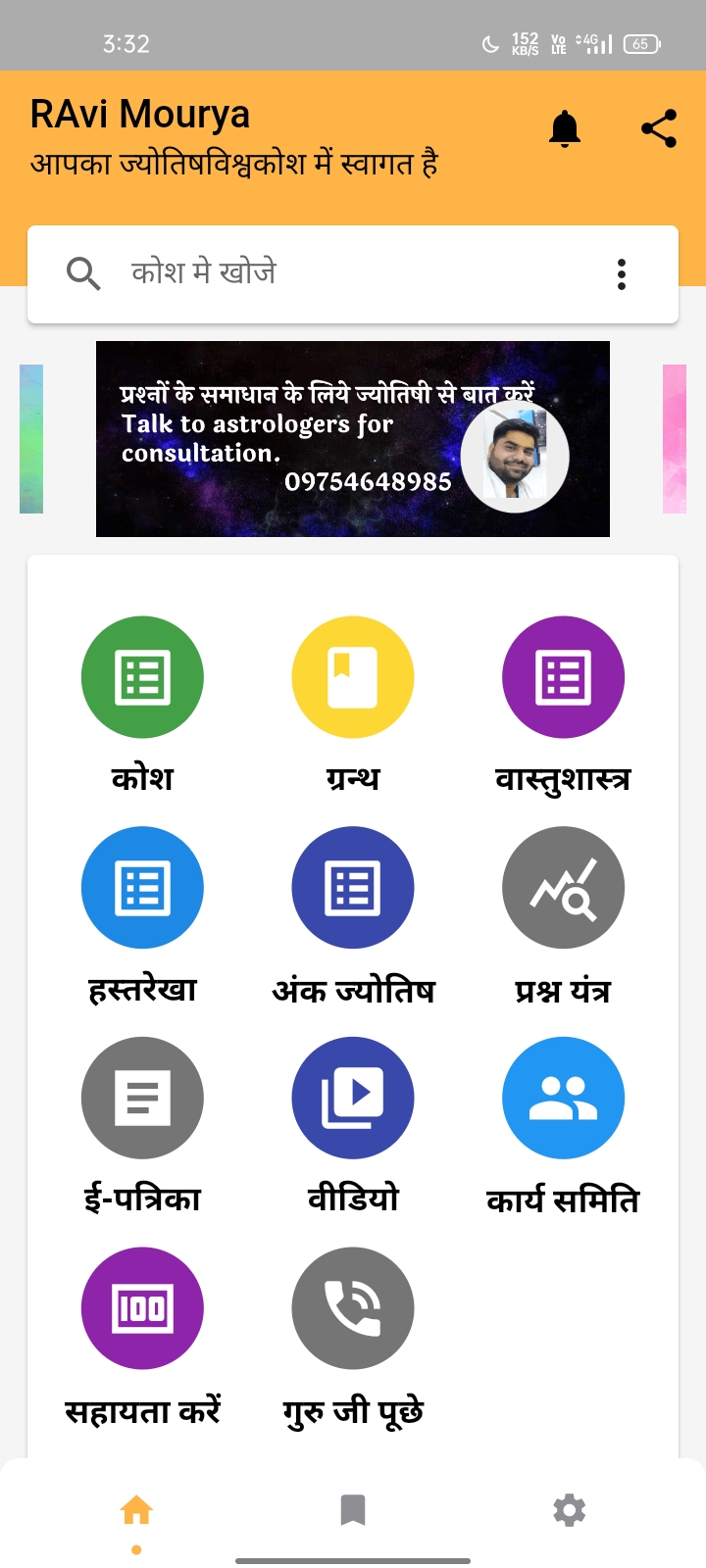Open हस्तरेखा palmistry section

coord(142,888)
